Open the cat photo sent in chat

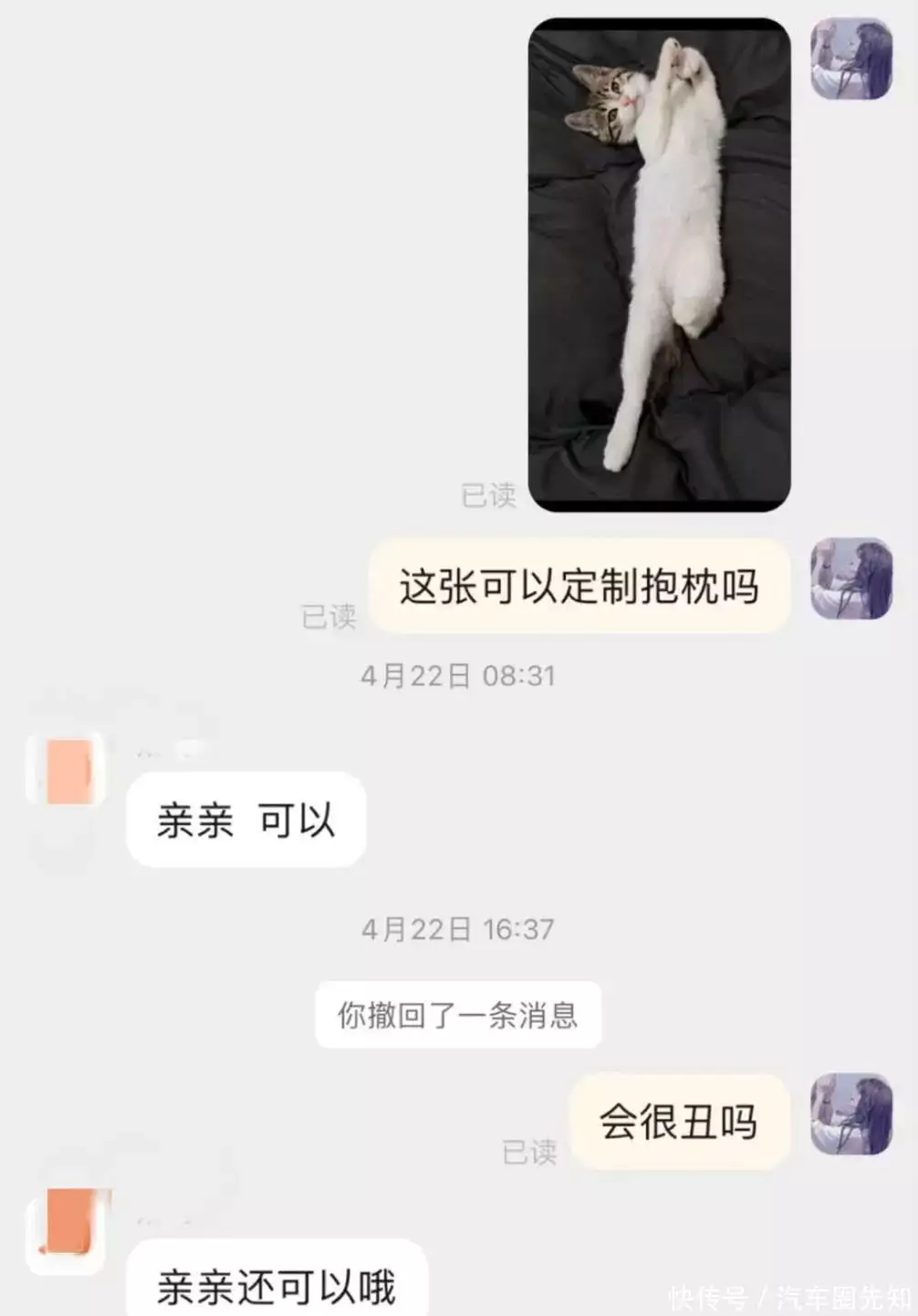point(659,265)
